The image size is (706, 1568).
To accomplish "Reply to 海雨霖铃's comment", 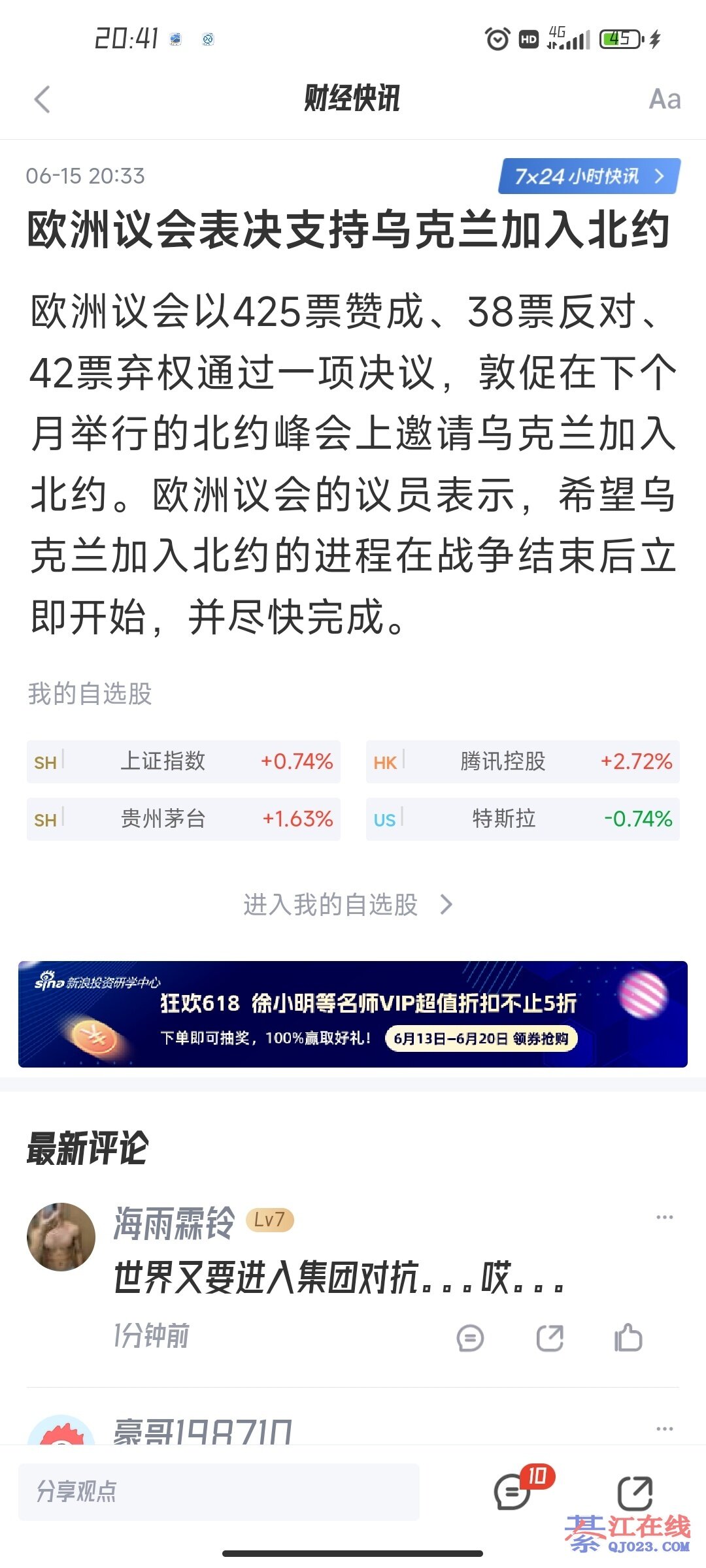I will pyautogui.click(x=470, y=1337).
